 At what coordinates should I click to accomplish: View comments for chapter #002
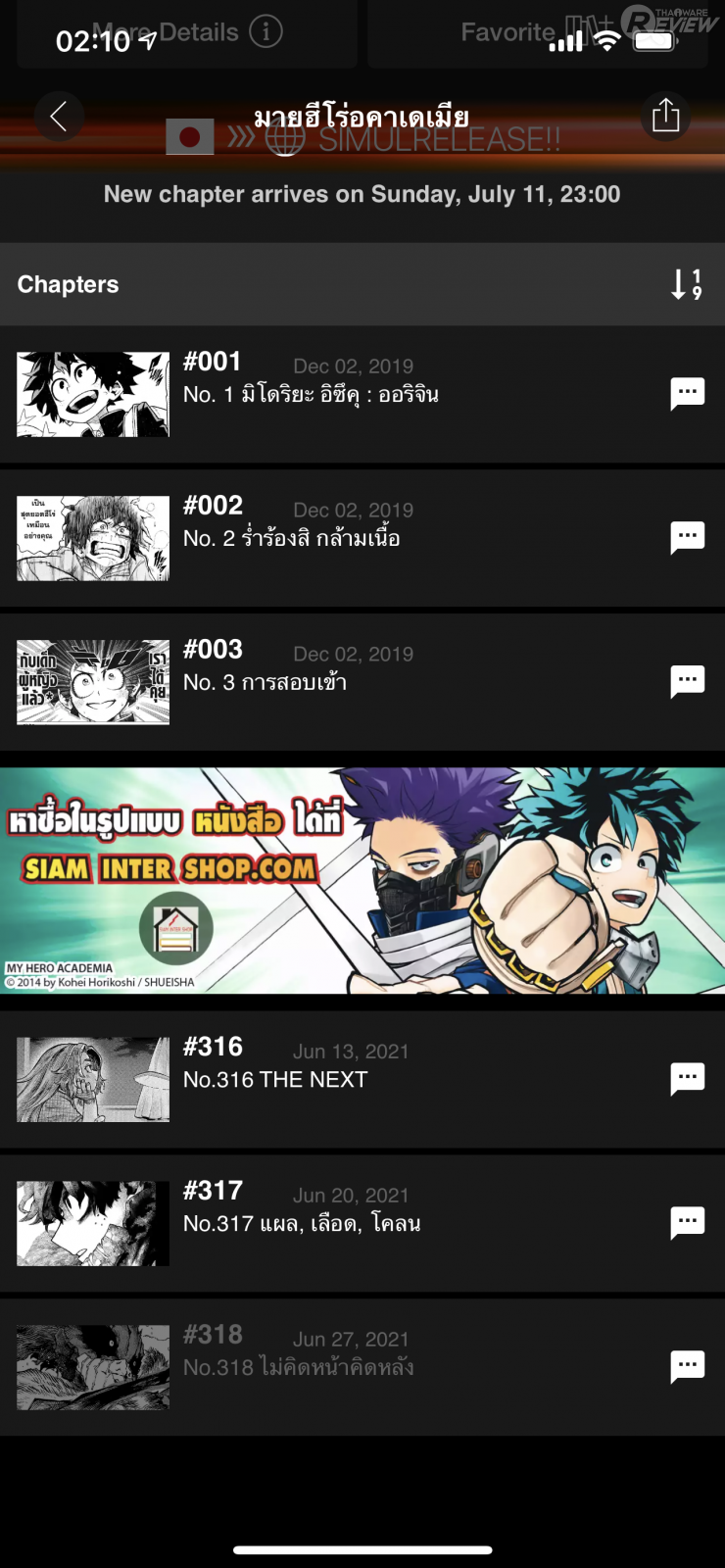[x=687, y=537]
